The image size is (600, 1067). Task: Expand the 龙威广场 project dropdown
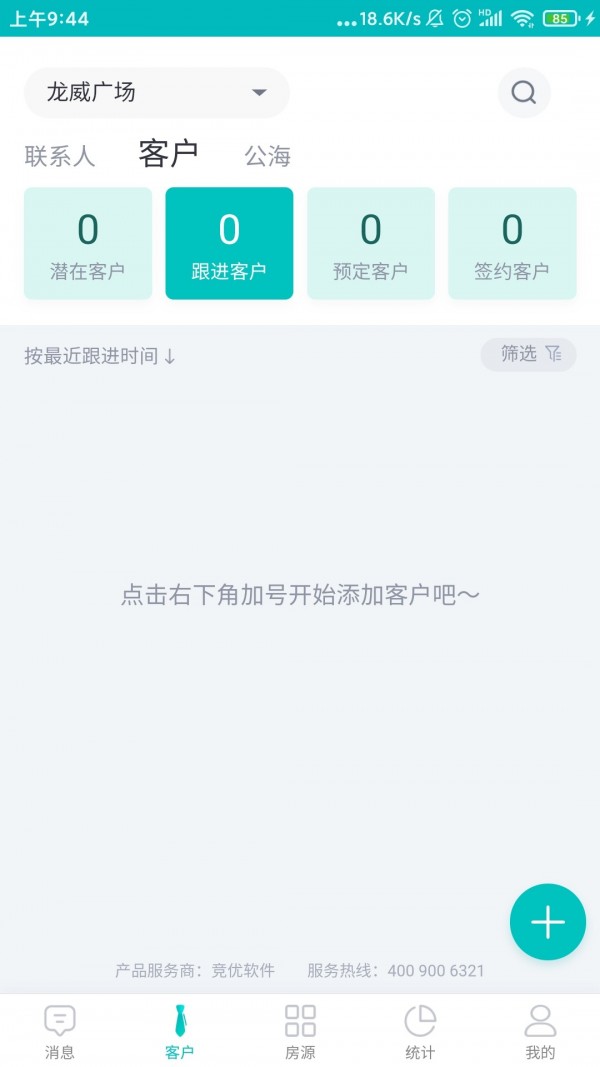point(156,93)
